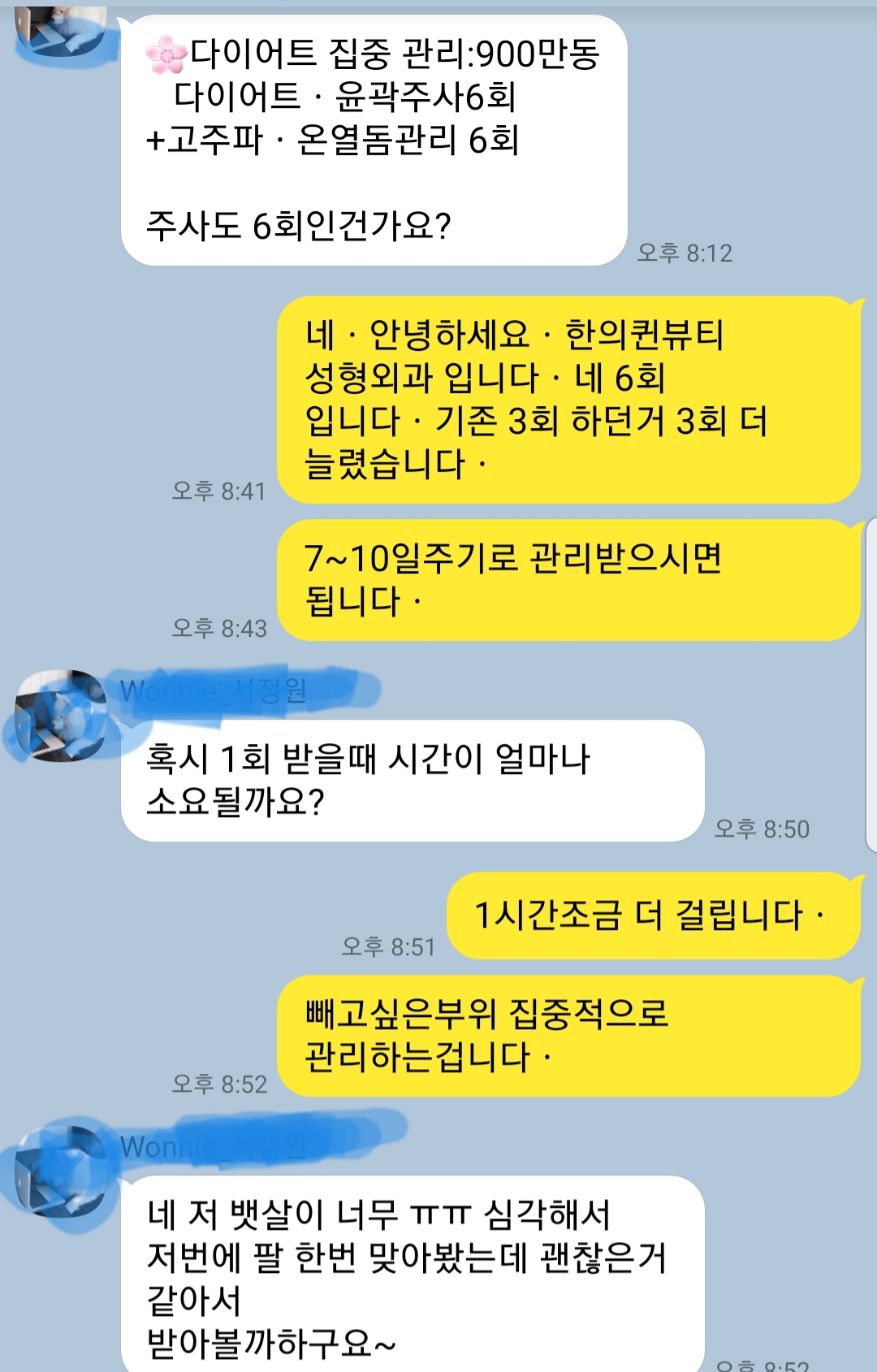Screen dimensions: 877x1372
Task: Open sender's profile picture above the 1회 시간 question
Action: pos(62,715)
